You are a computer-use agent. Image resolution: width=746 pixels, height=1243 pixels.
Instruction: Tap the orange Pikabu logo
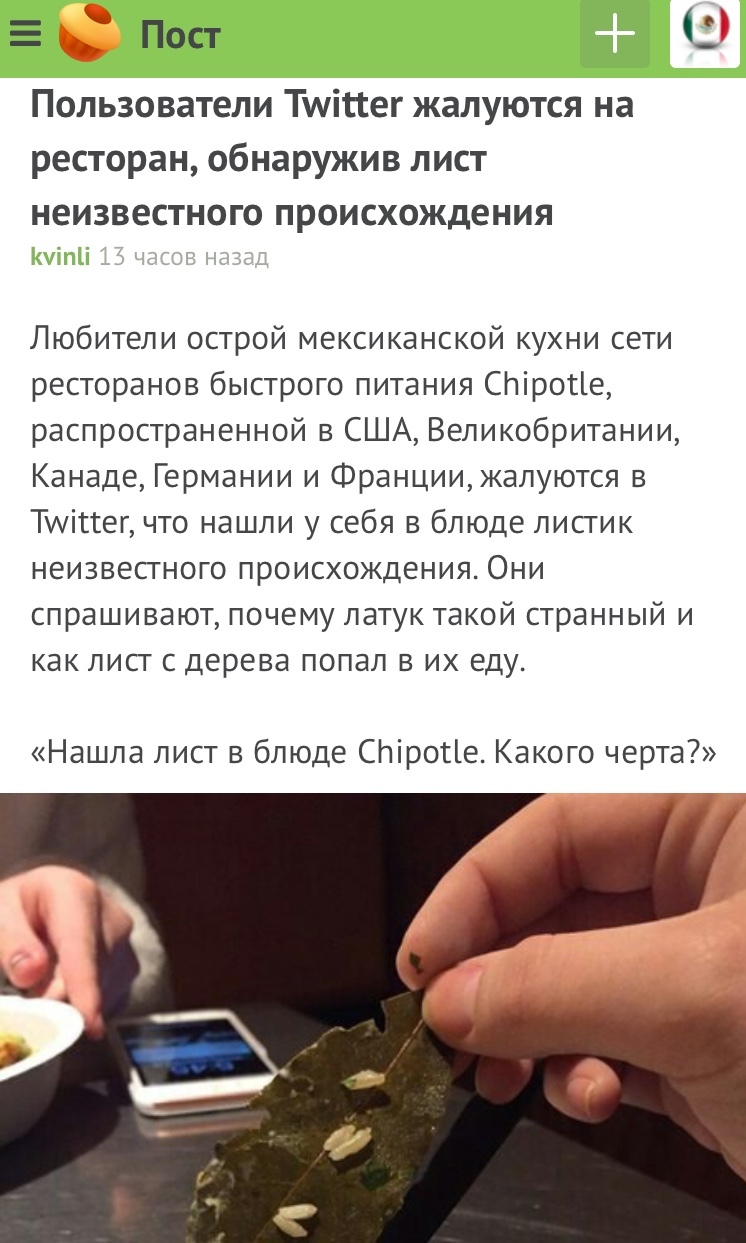click(89, 34)
